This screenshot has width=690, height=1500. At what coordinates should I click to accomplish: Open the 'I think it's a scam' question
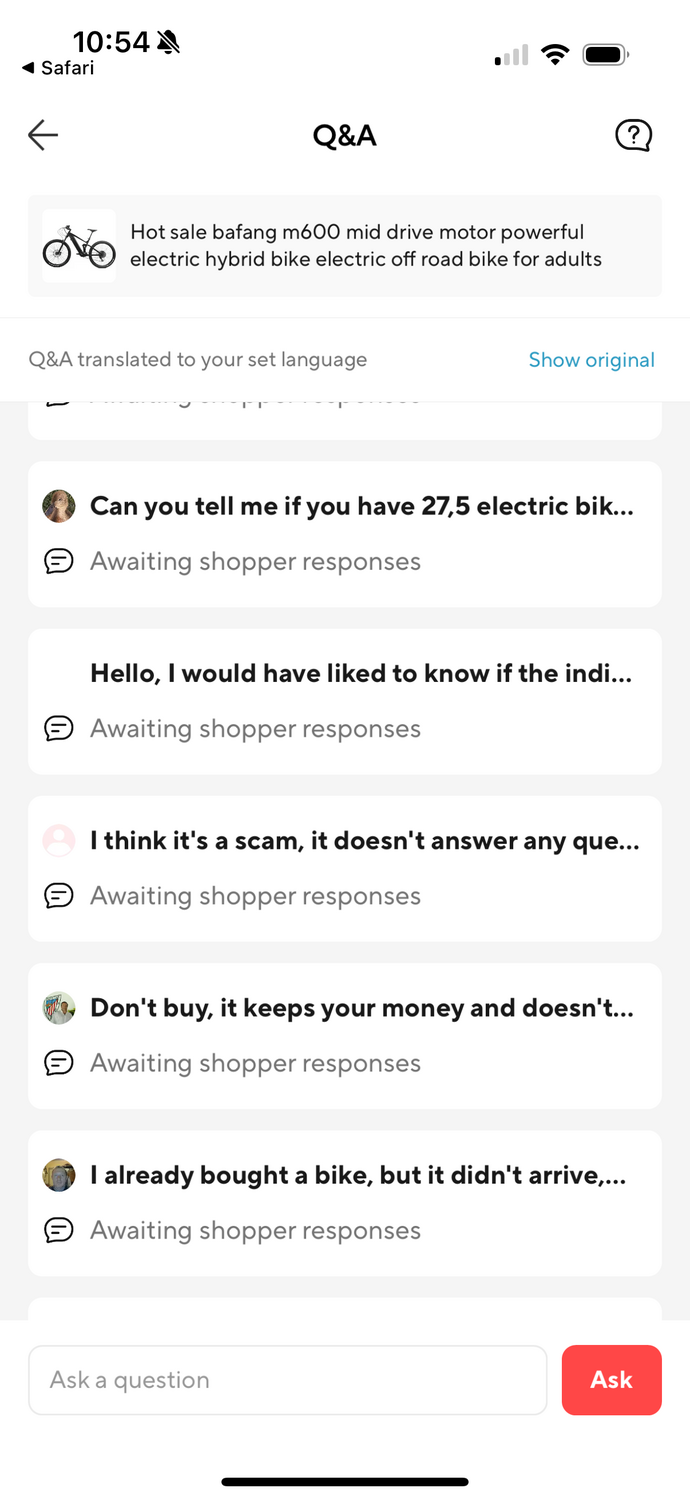345,867
